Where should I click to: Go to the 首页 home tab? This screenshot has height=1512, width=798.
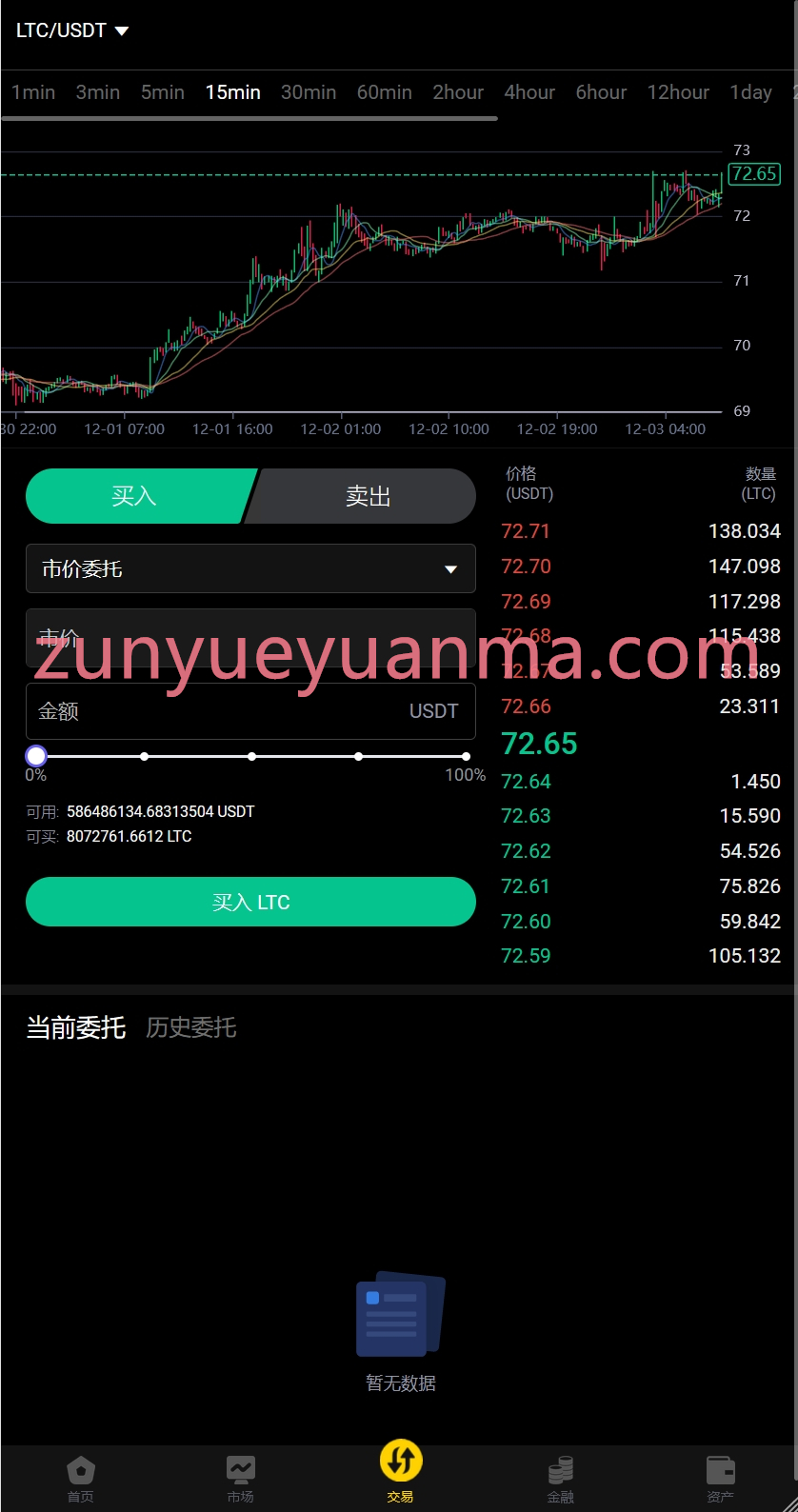80,1480
